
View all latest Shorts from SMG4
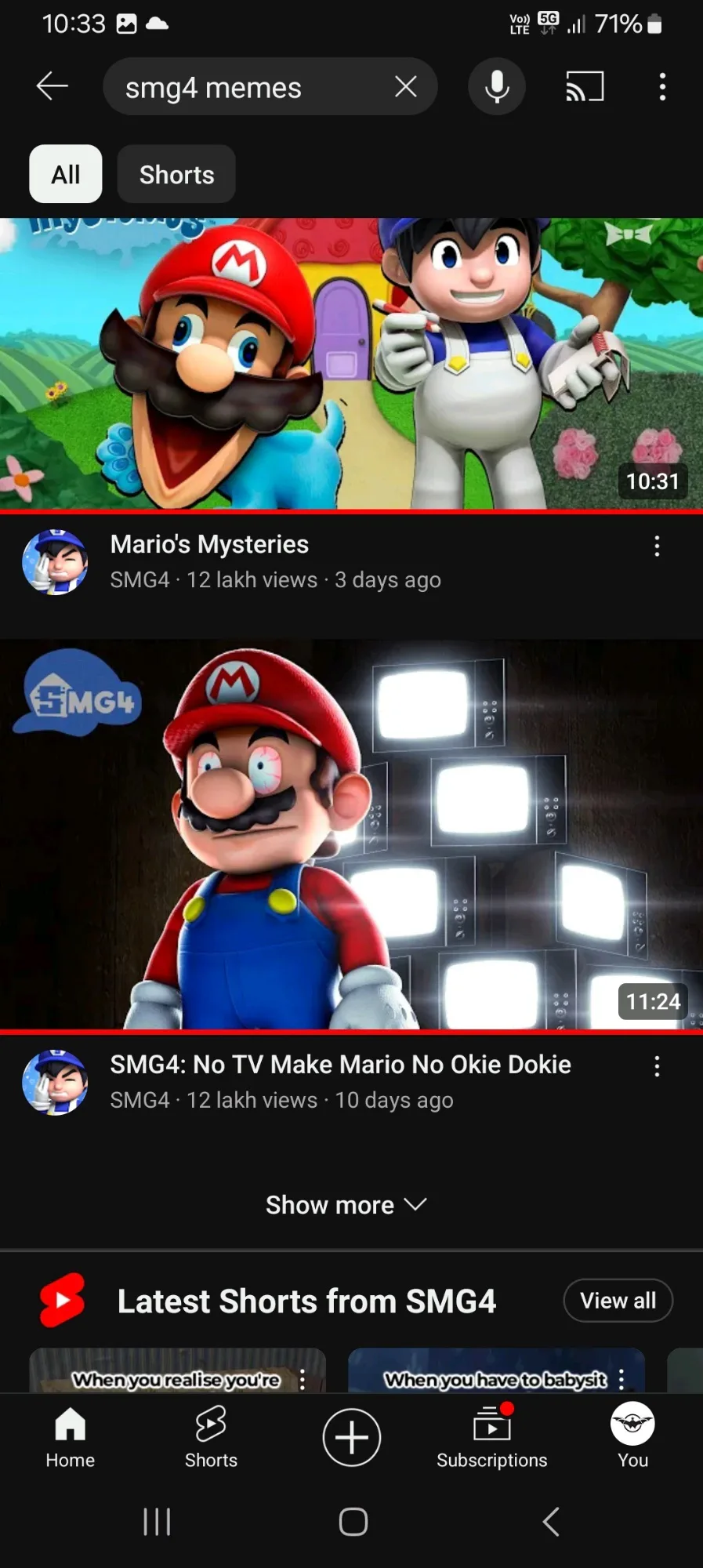[618, 1301]
